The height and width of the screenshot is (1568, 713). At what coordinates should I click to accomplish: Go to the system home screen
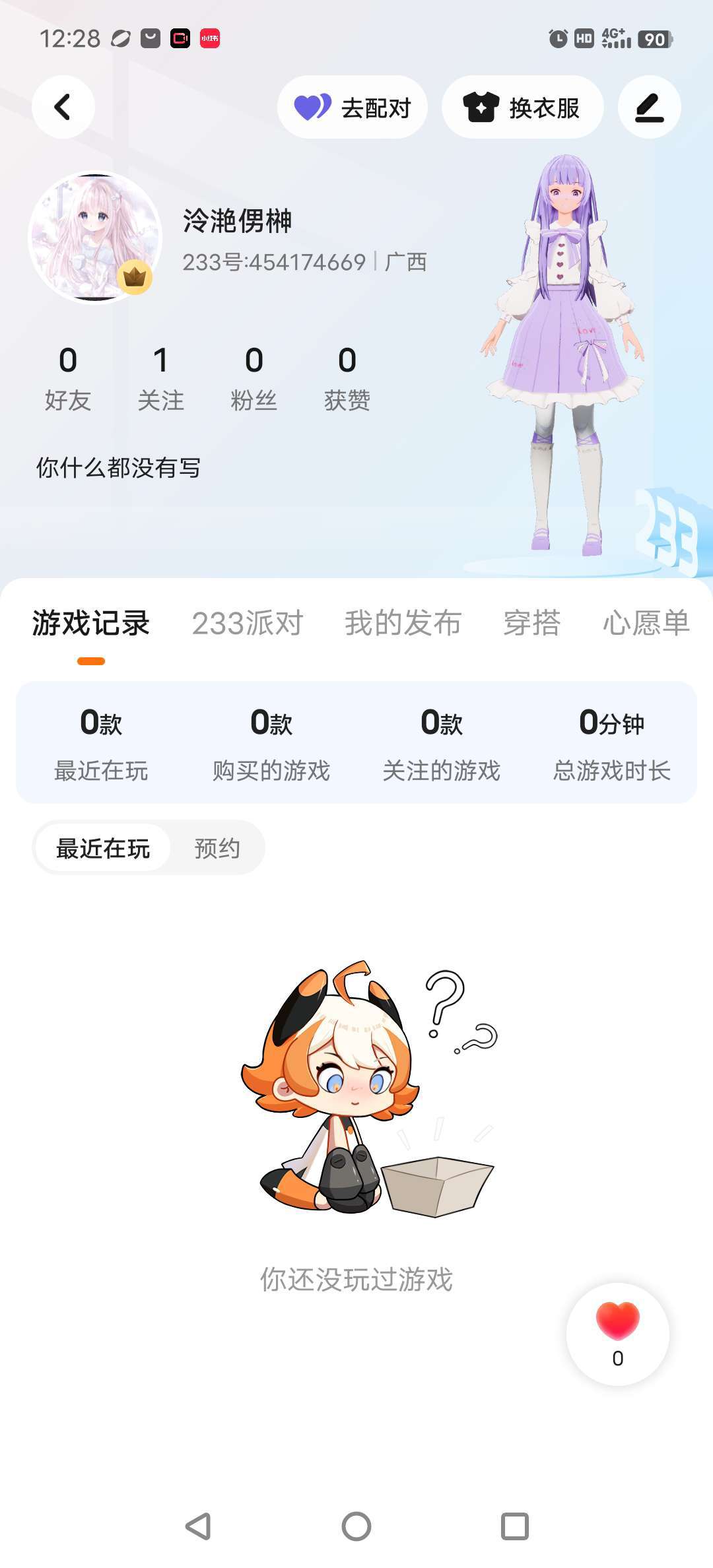coord(356,1526)
